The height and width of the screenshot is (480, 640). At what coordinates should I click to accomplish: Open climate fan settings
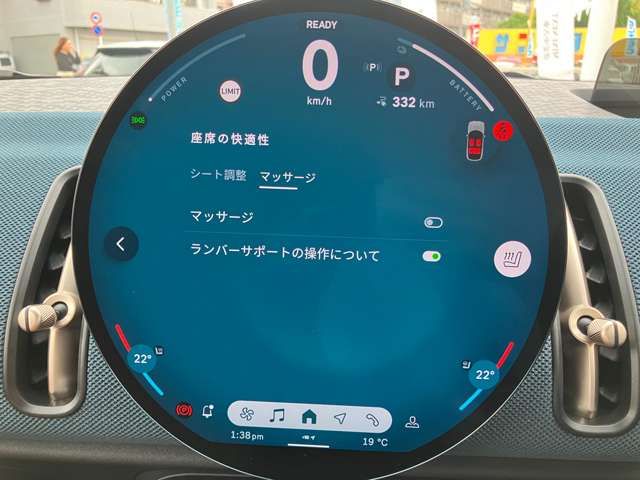tap(247, 415)
